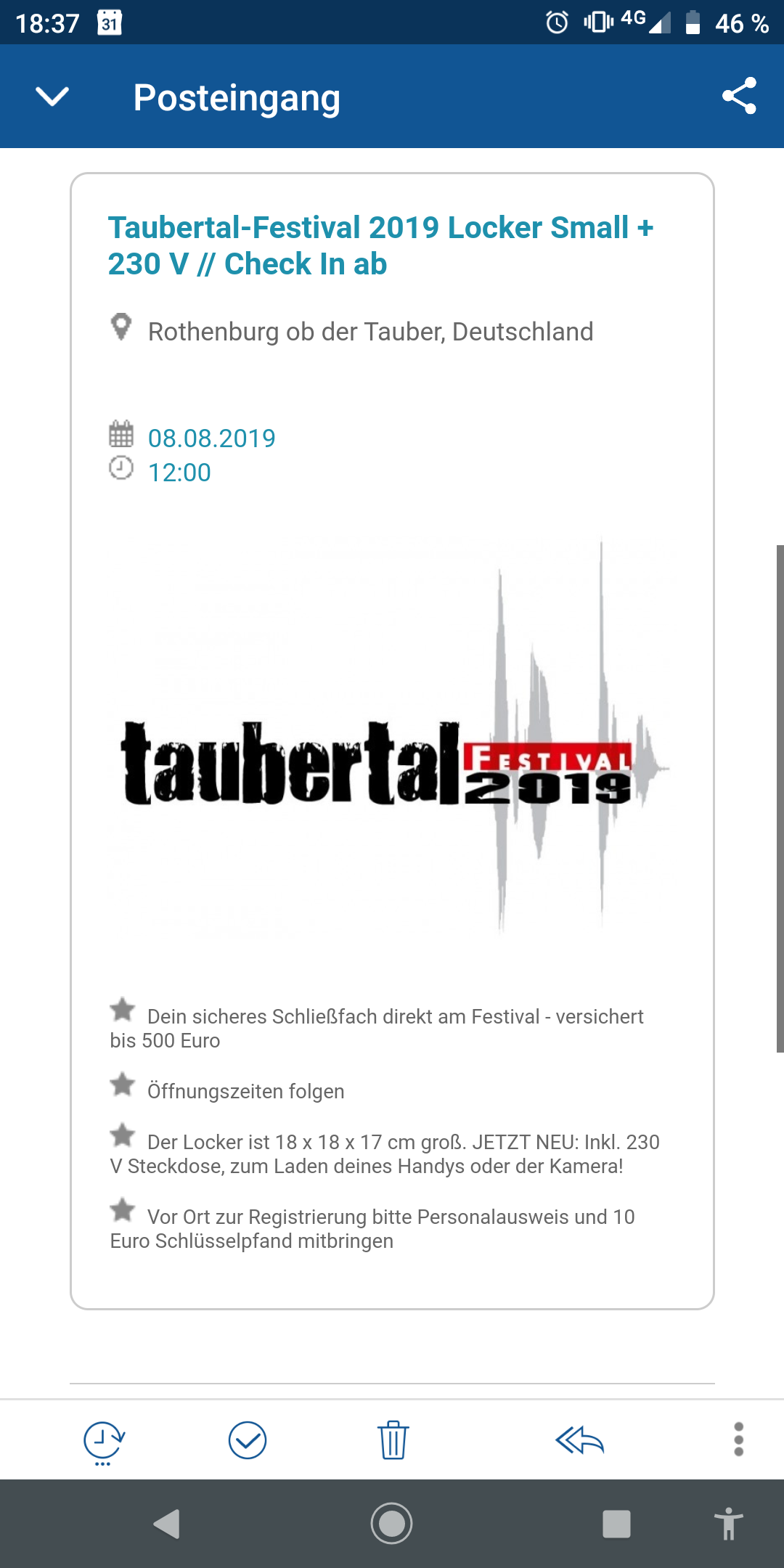This screenshot has width=784, height=1568.
Task: Collapse the email with the down chevron
Action: 52,97
